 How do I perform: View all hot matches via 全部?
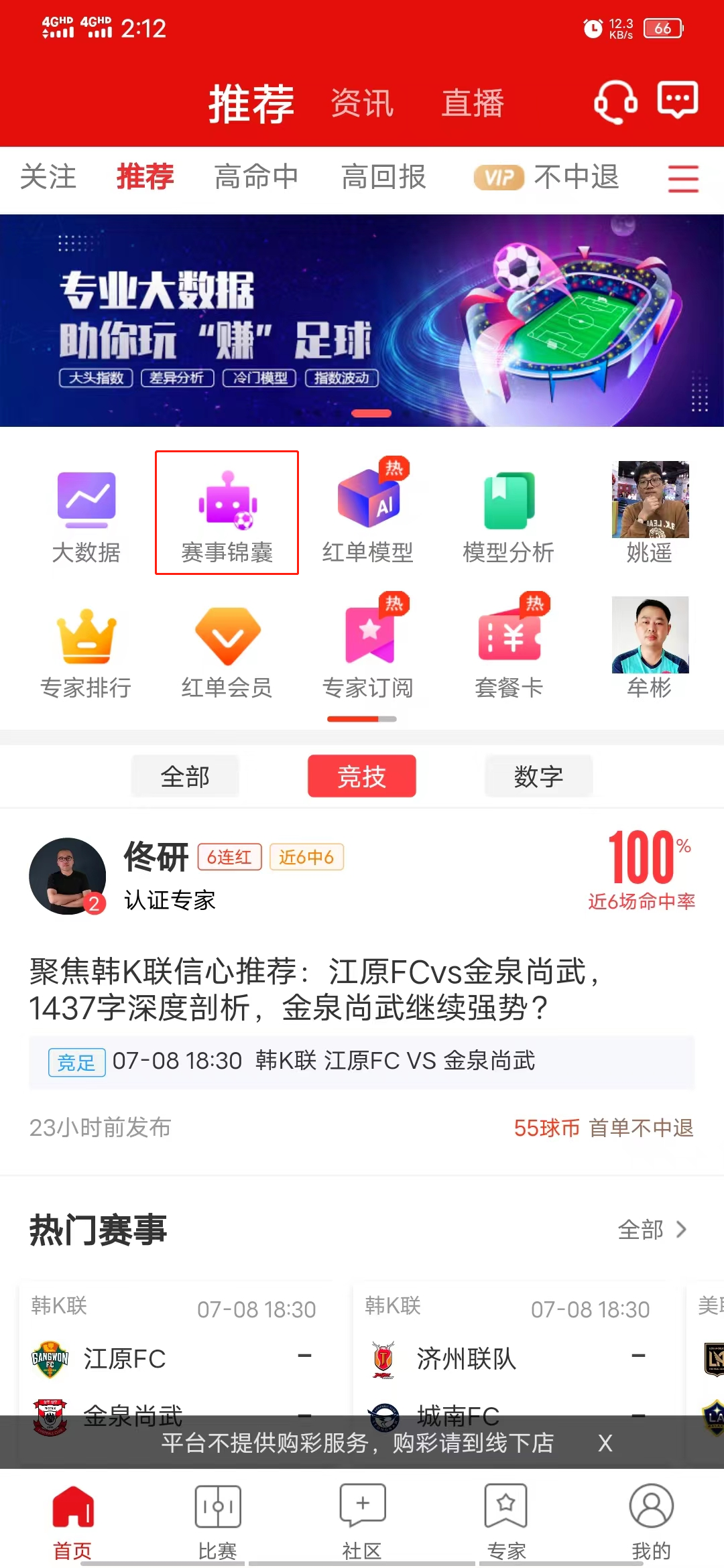pyautogui.click(x=652, y=1230)
